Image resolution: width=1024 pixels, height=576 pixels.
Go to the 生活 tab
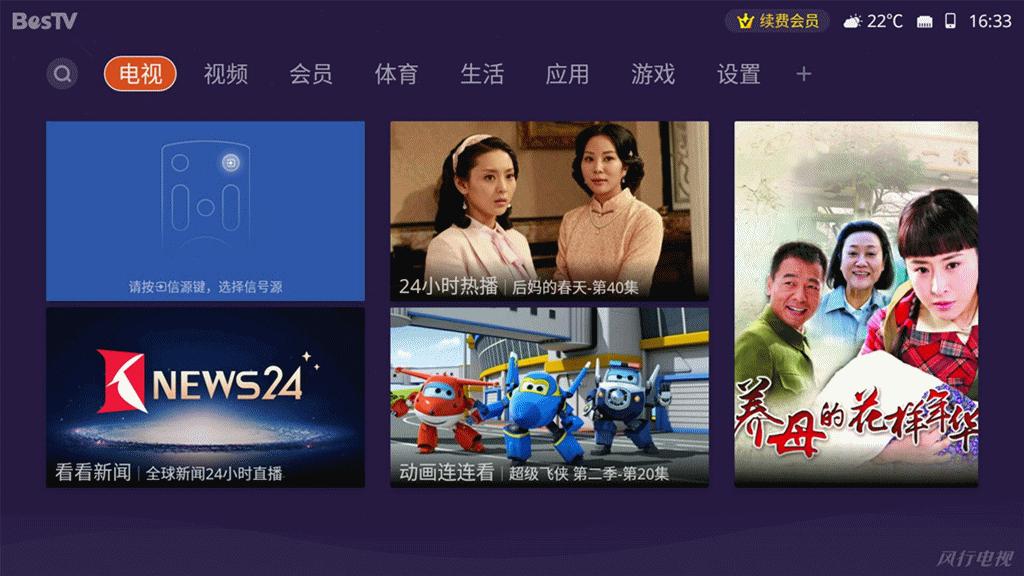tap(482, 74)
